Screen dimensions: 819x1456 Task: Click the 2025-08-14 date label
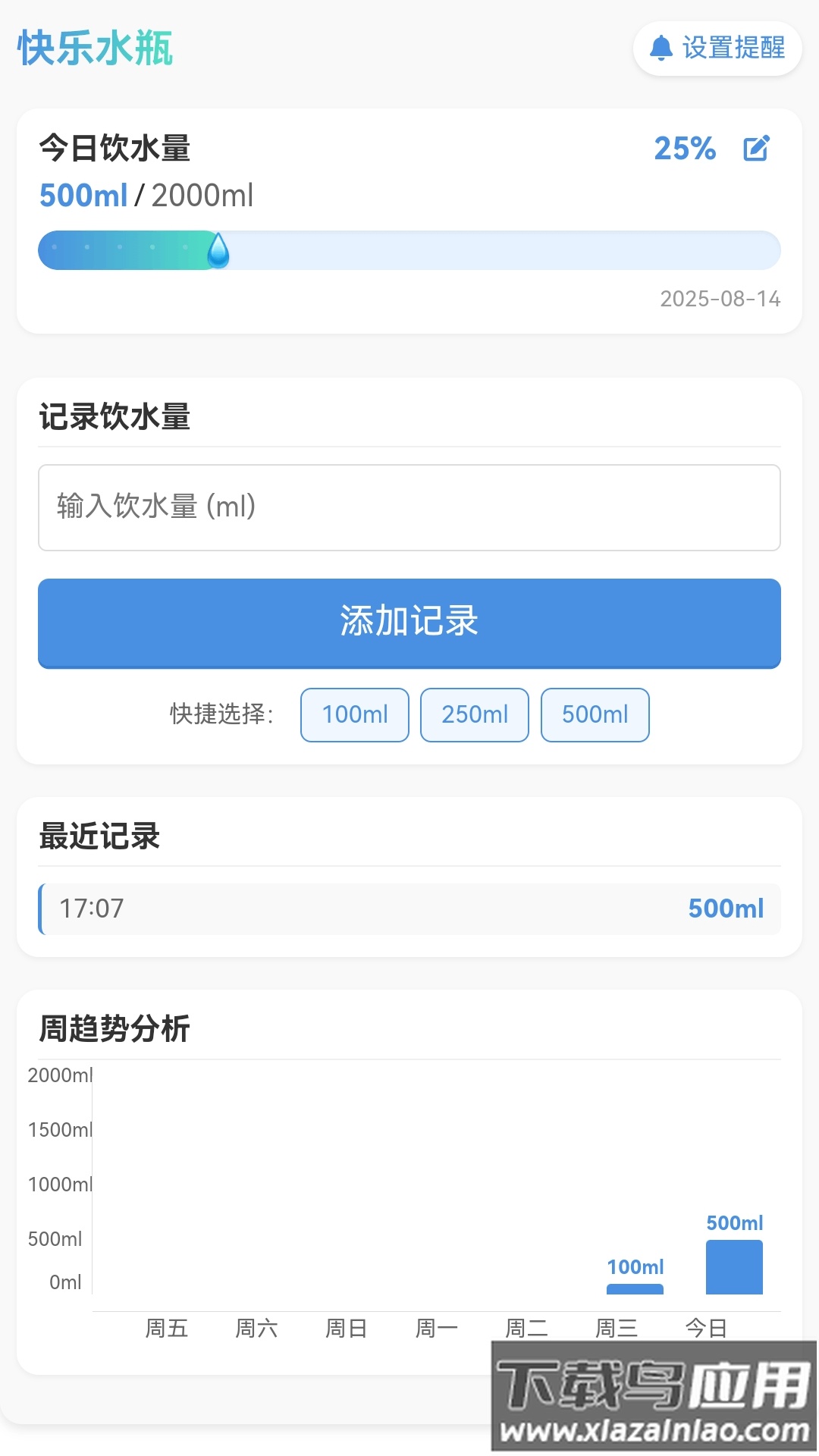pos(720,299)
